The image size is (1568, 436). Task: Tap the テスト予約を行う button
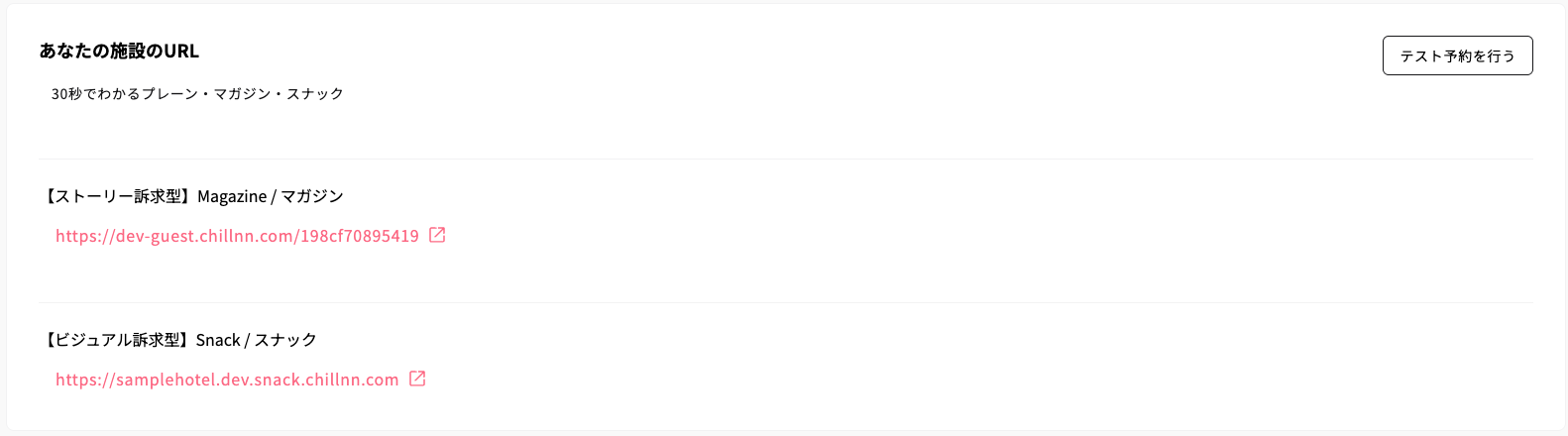coord(1457,55)
